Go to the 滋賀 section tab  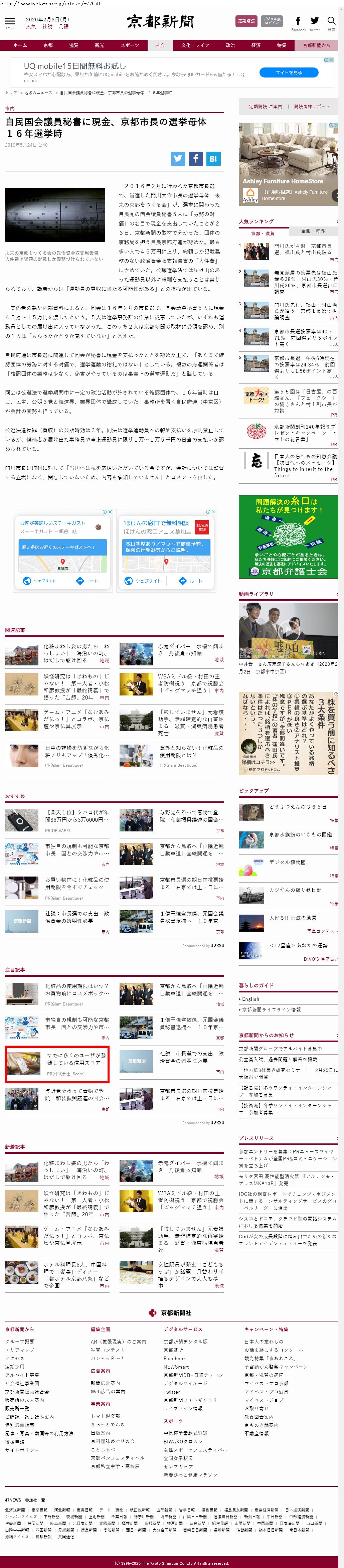tap(74, 45)
